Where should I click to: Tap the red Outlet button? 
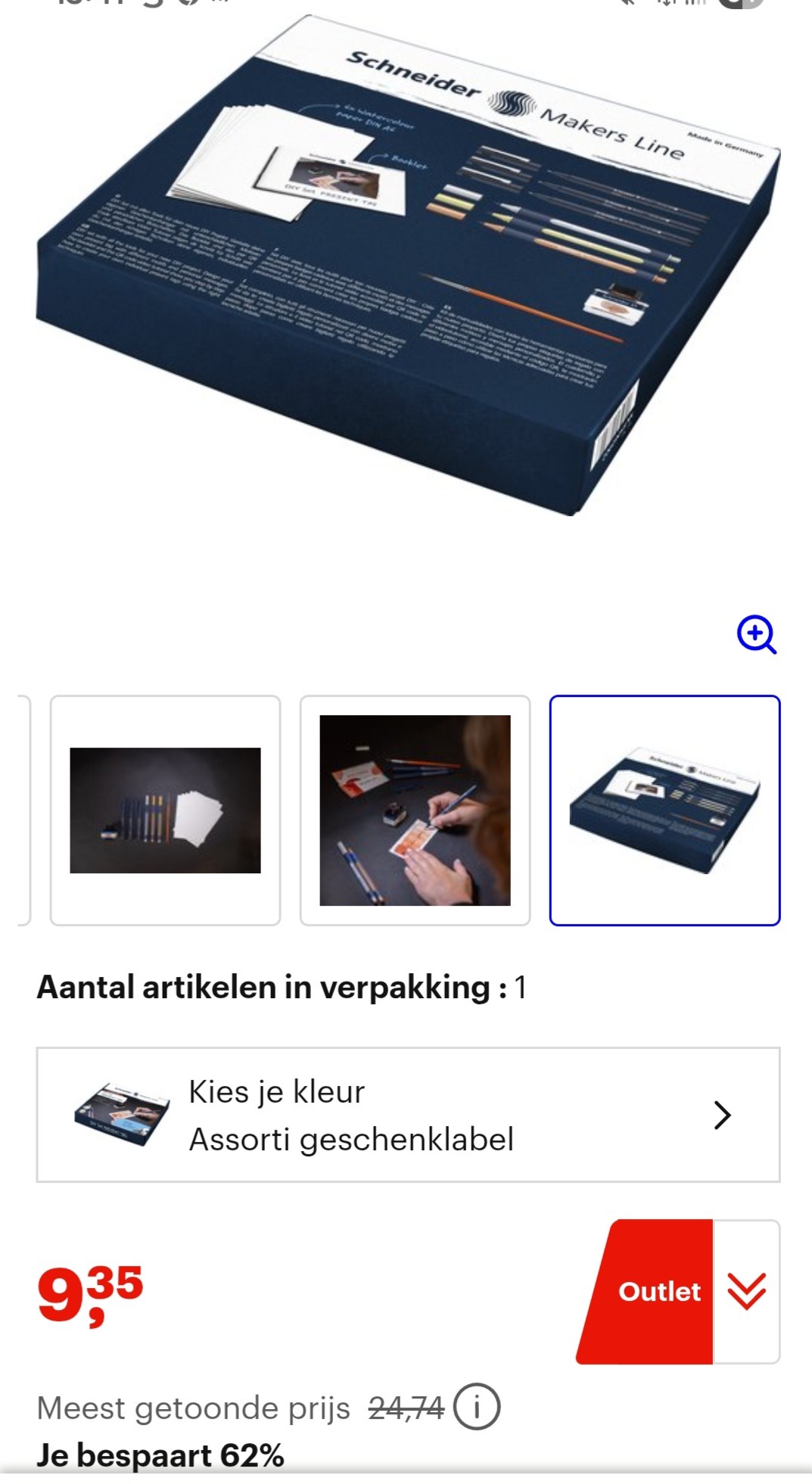pos(649,1291)
